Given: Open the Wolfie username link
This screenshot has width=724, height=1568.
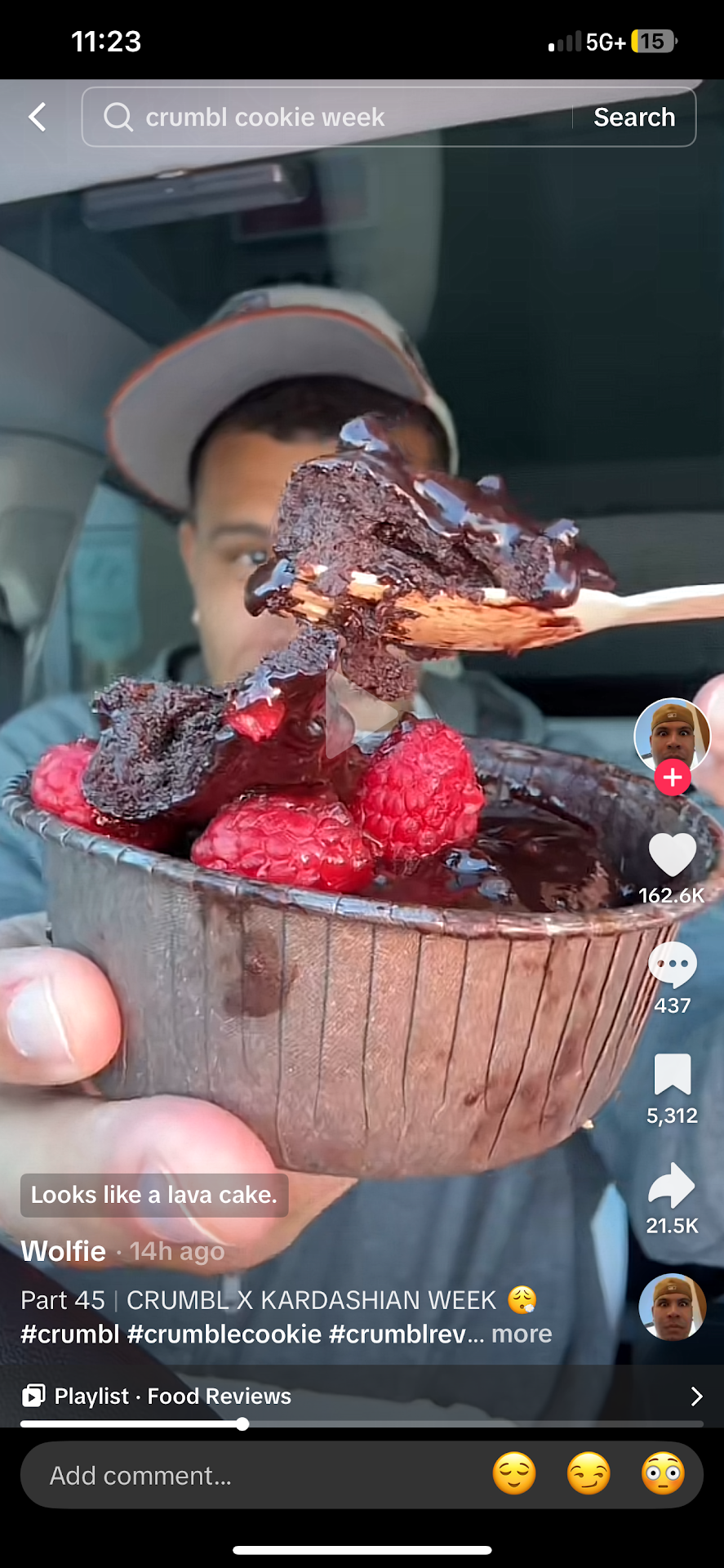Looking at the screenshot, I should point(64,1250).
